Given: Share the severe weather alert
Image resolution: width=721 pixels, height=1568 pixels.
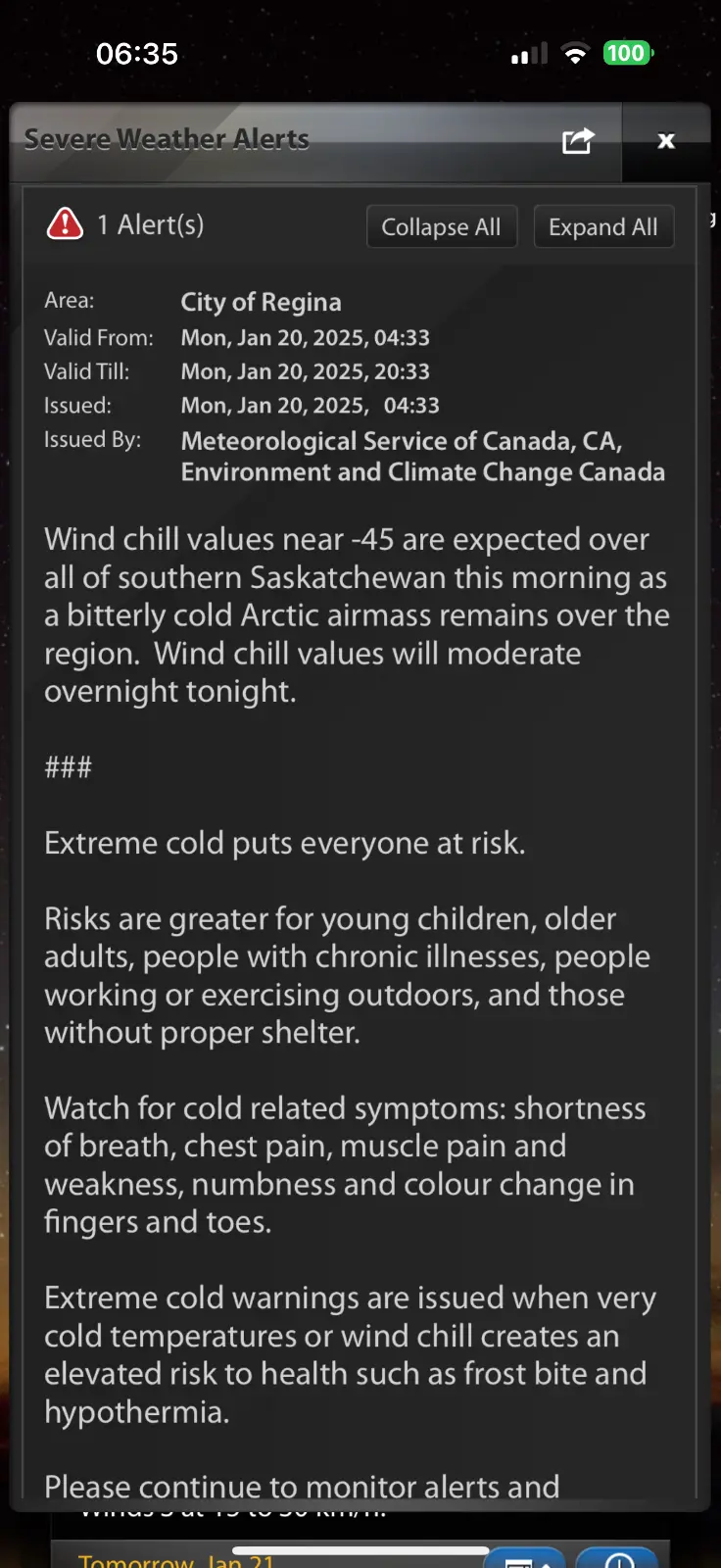Looking at the screenshot, I should 577,141.
